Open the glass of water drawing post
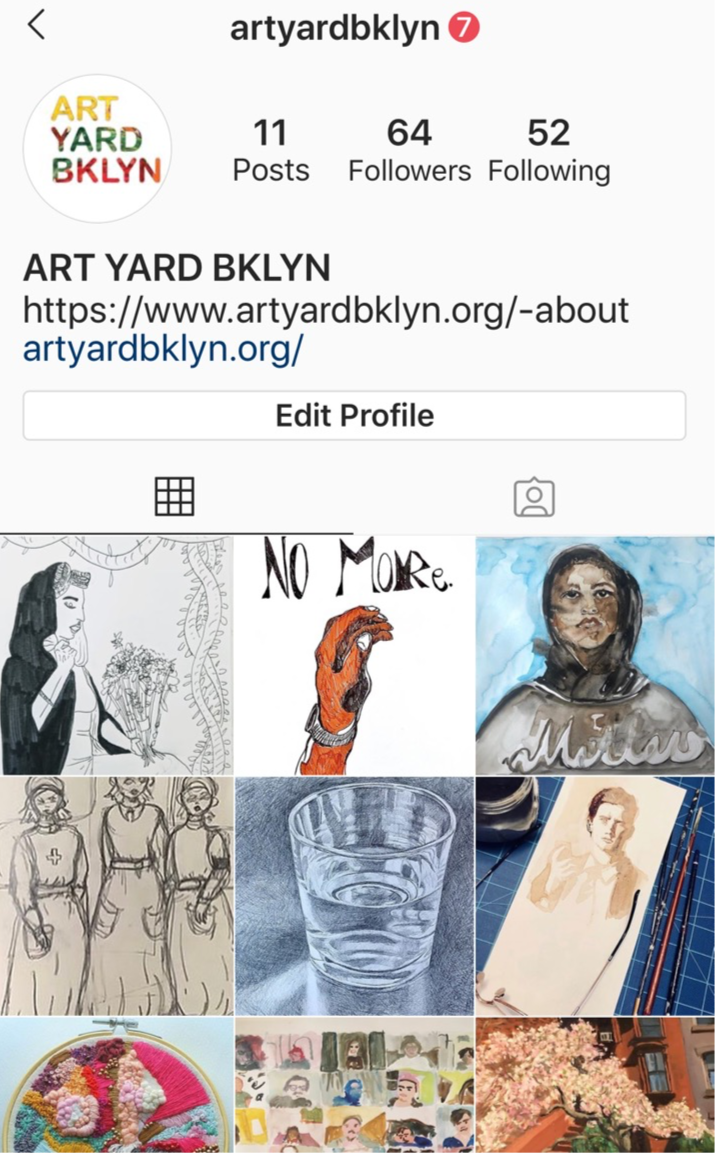Image resolution: width=715 pixels, height=1153 pixels. 355,896
